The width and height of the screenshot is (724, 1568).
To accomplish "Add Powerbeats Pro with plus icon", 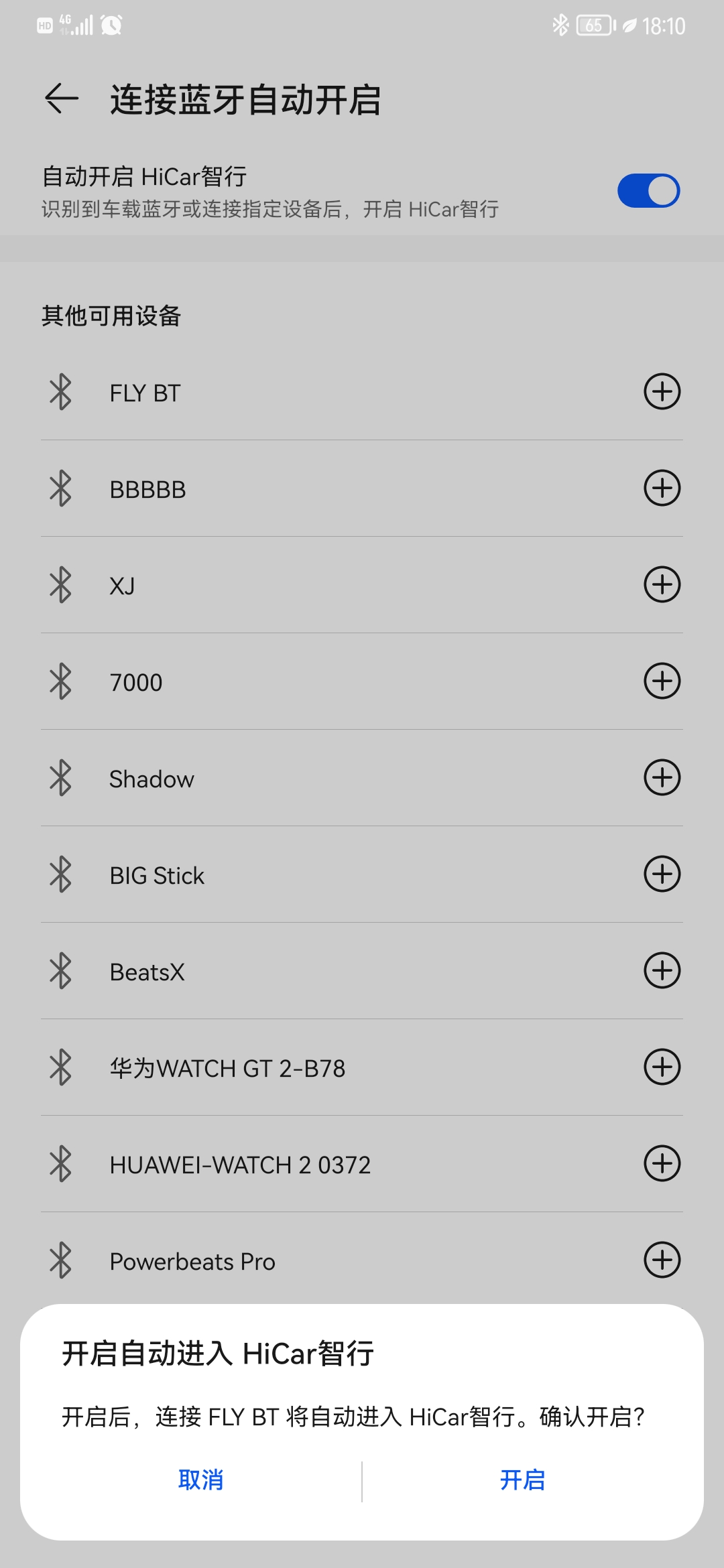I will (662, 1260).
